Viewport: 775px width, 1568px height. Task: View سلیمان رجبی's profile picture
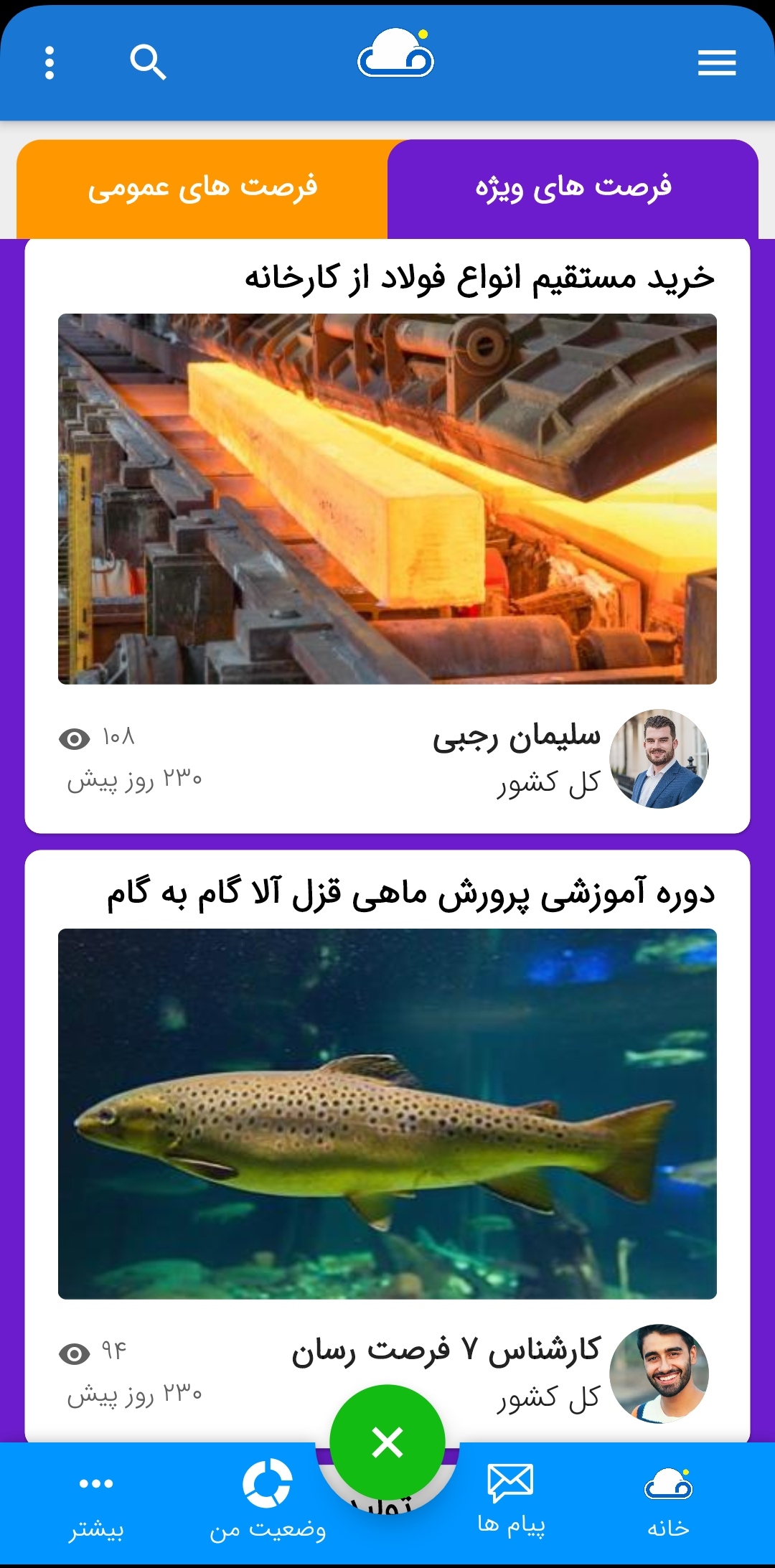click(659, 759)
